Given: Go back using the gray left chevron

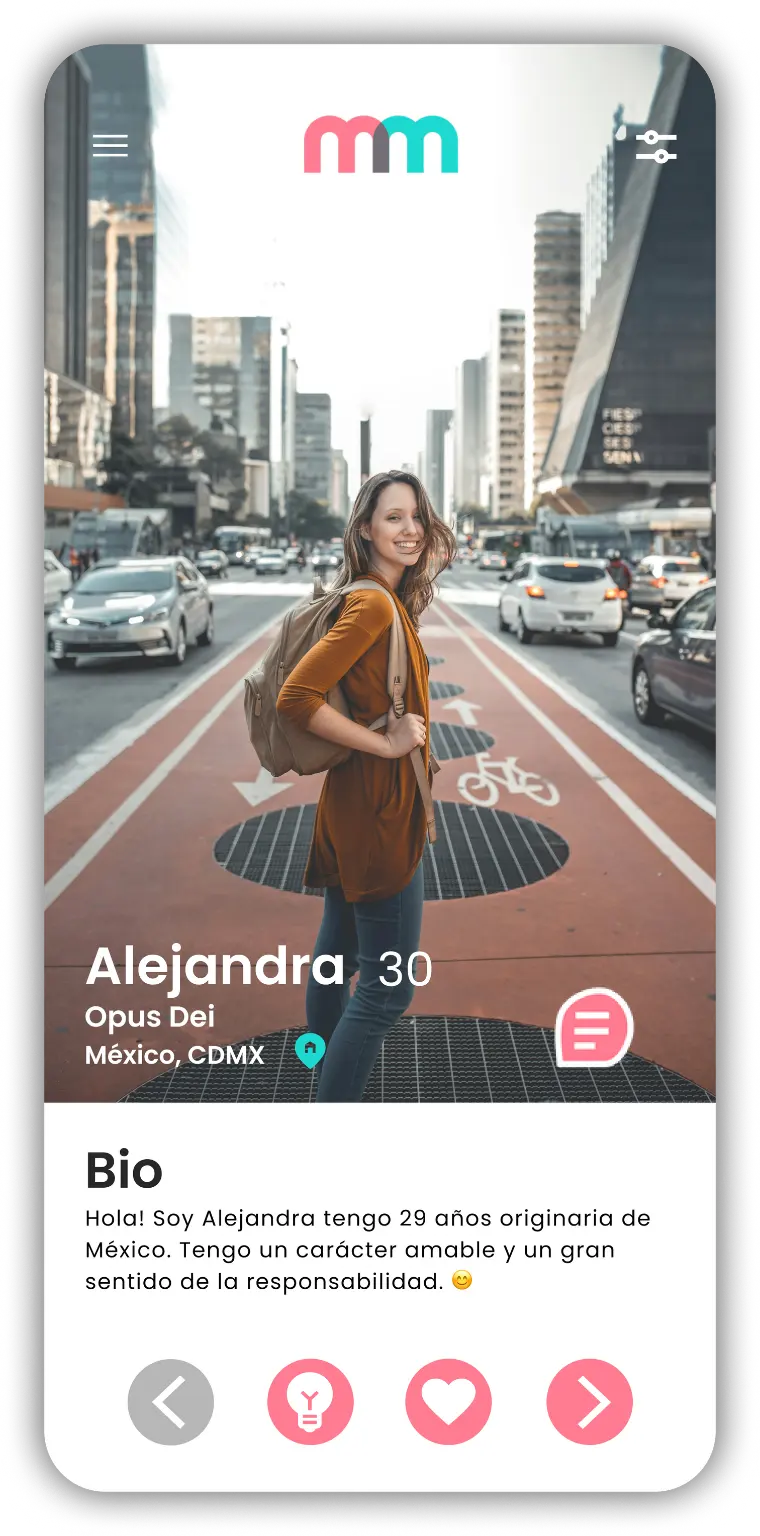Looking at the screenshot, I should (171, 1403).
